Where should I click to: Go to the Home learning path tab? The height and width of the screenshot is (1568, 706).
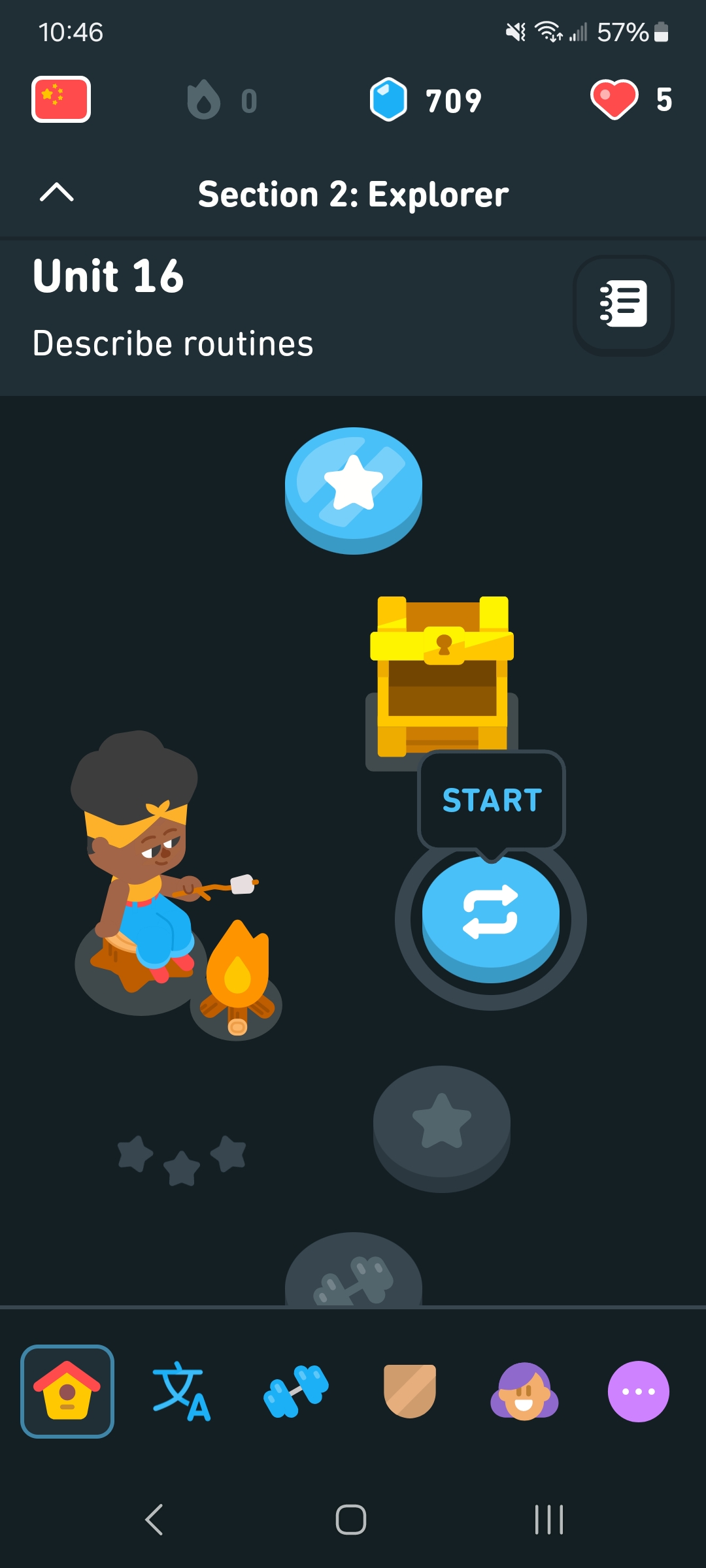click(67, 1392)
